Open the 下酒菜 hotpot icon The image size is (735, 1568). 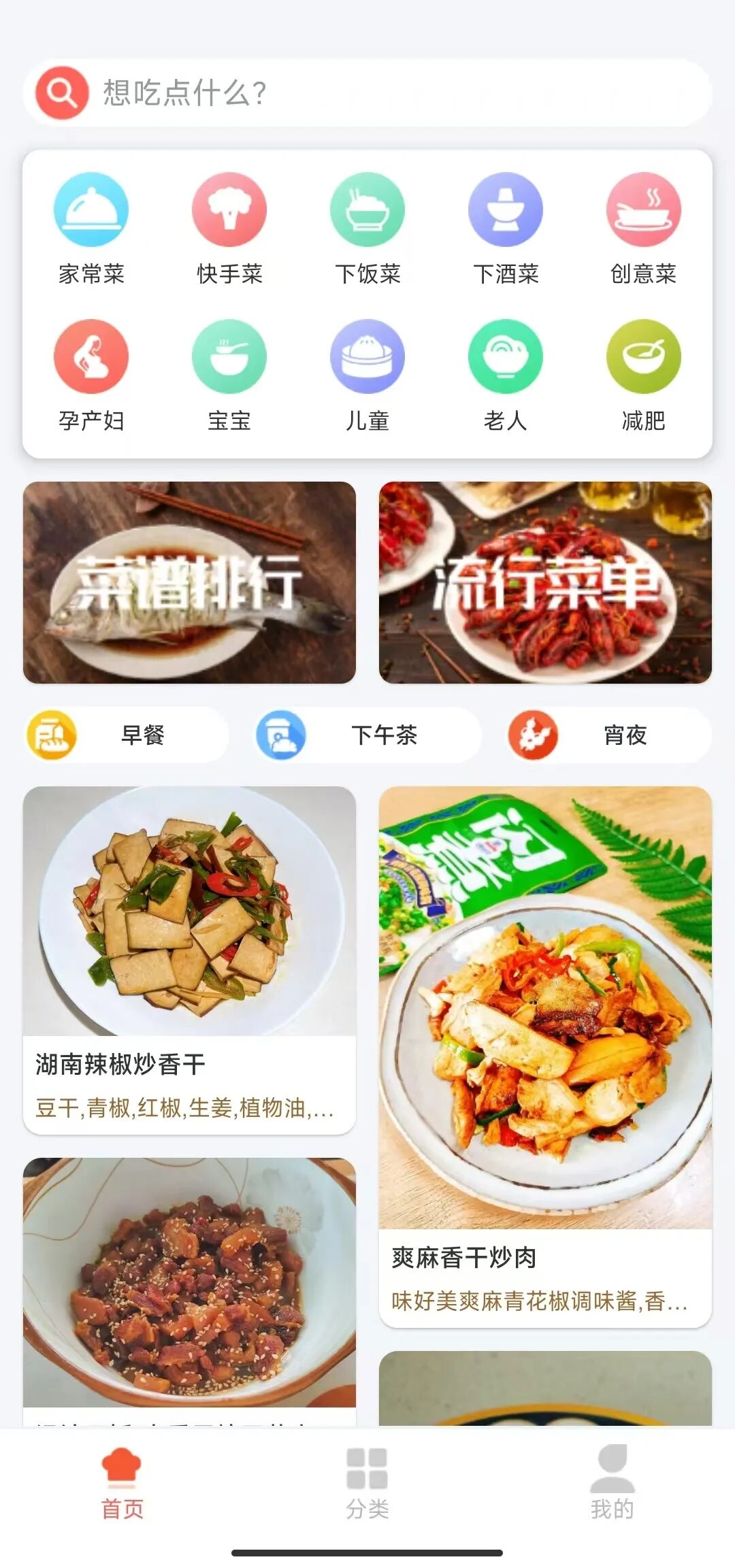tap(505, 211)
